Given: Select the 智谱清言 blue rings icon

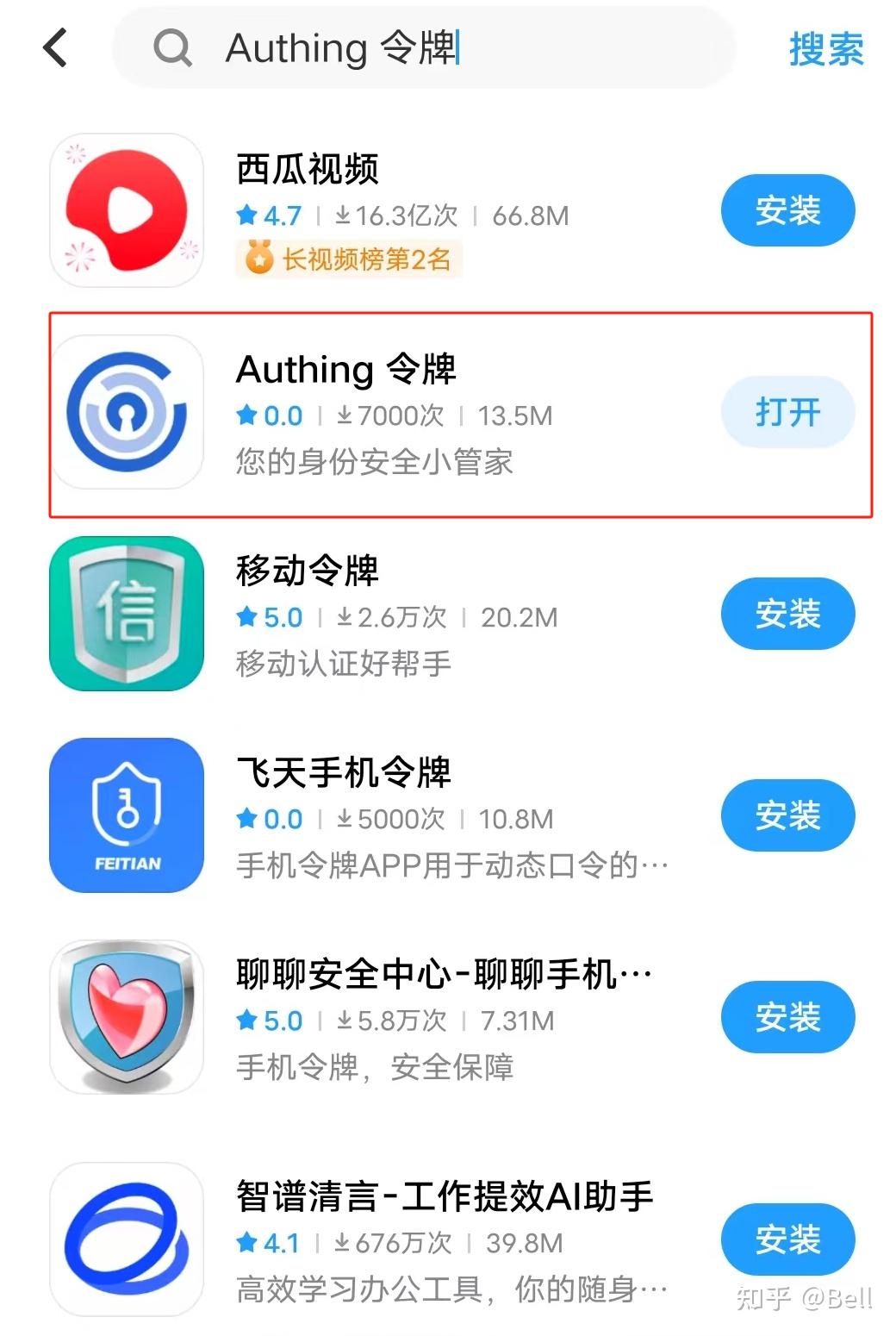Looking at the screenshot, I should 126,1239.
